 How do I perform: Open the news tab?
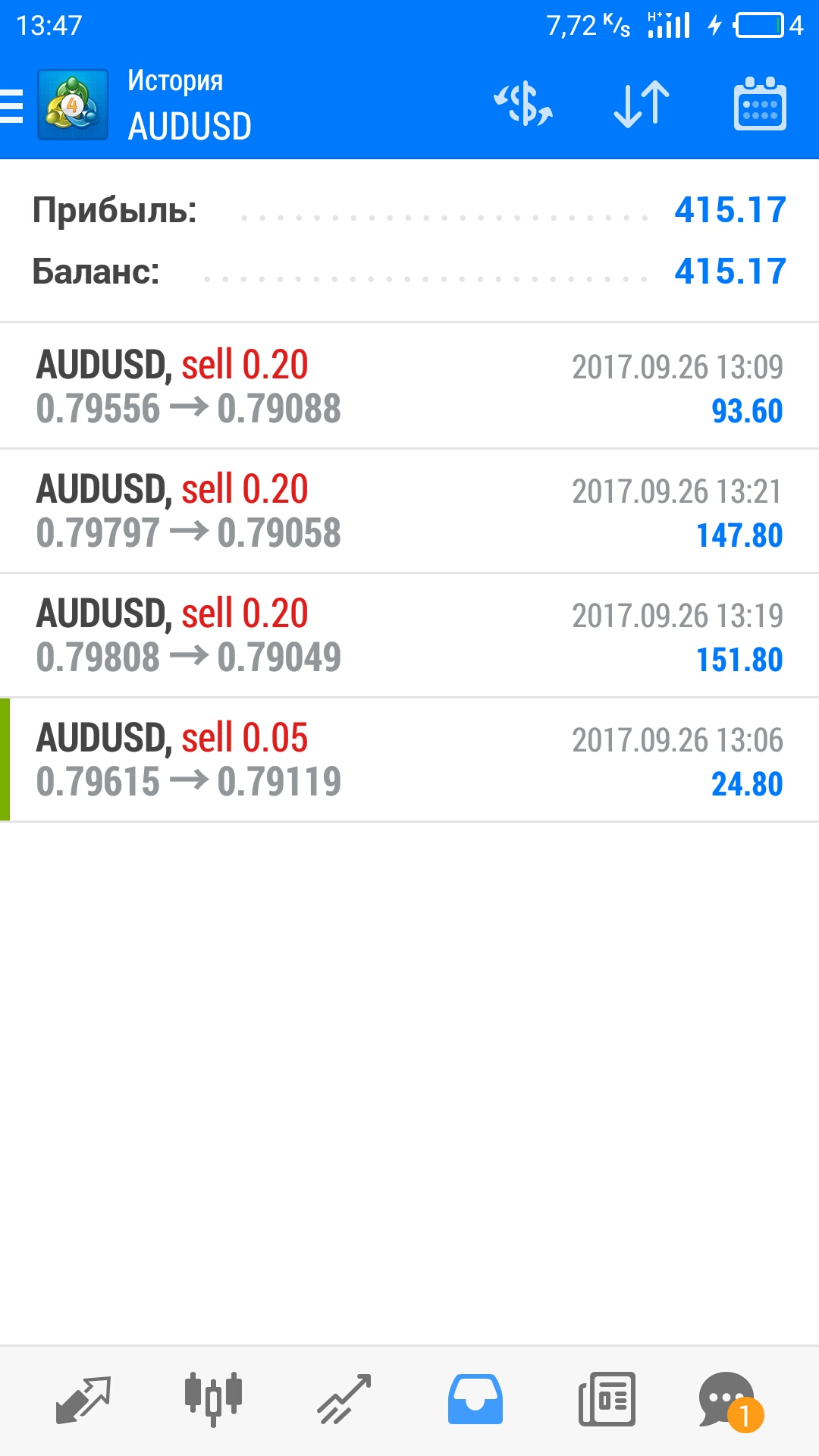pos(607,1399)
